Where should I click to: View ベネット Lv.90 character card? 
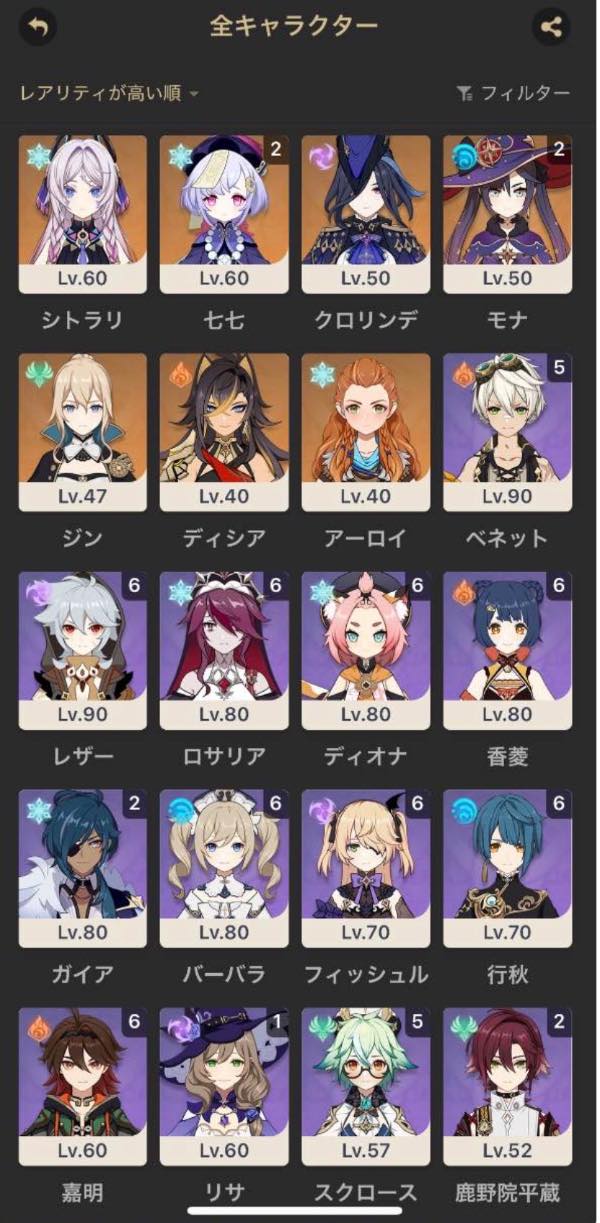[507, 432]
